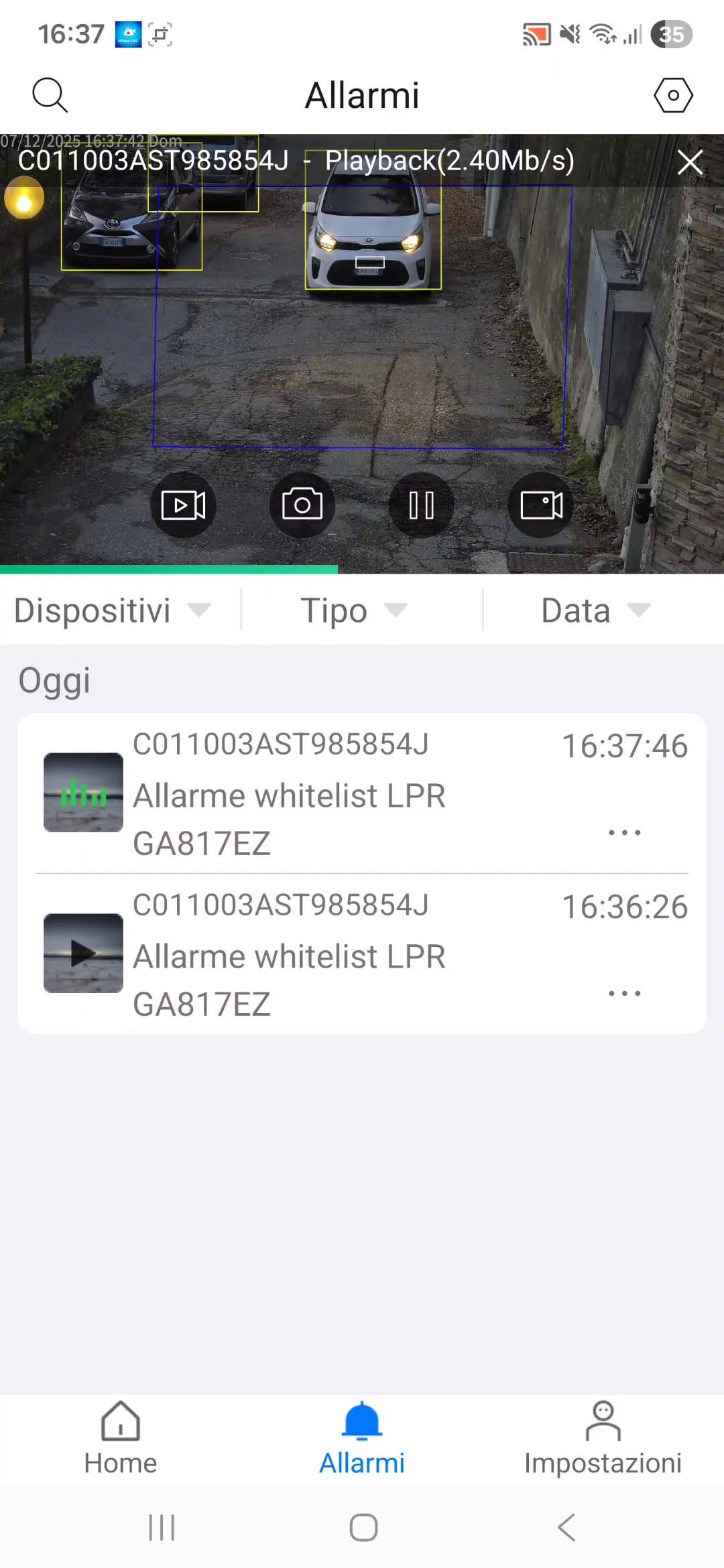Open the search icon in Allarmi header
The height and width of the screenshot is (1568, 724).
click(50, 95)
